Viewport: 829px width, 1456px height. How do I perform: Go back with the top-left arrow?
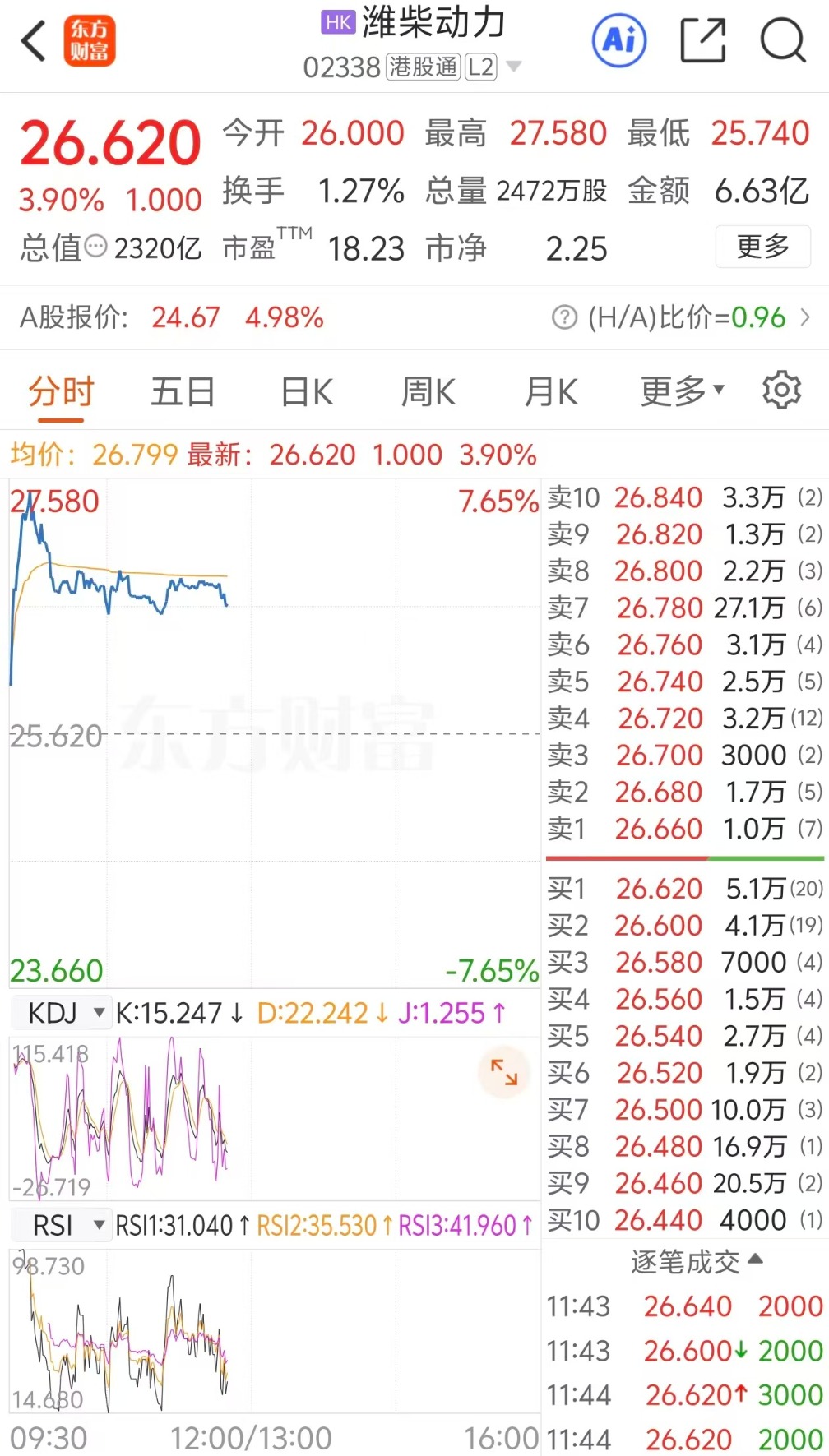pyautogui.click(x=35, y=41)
